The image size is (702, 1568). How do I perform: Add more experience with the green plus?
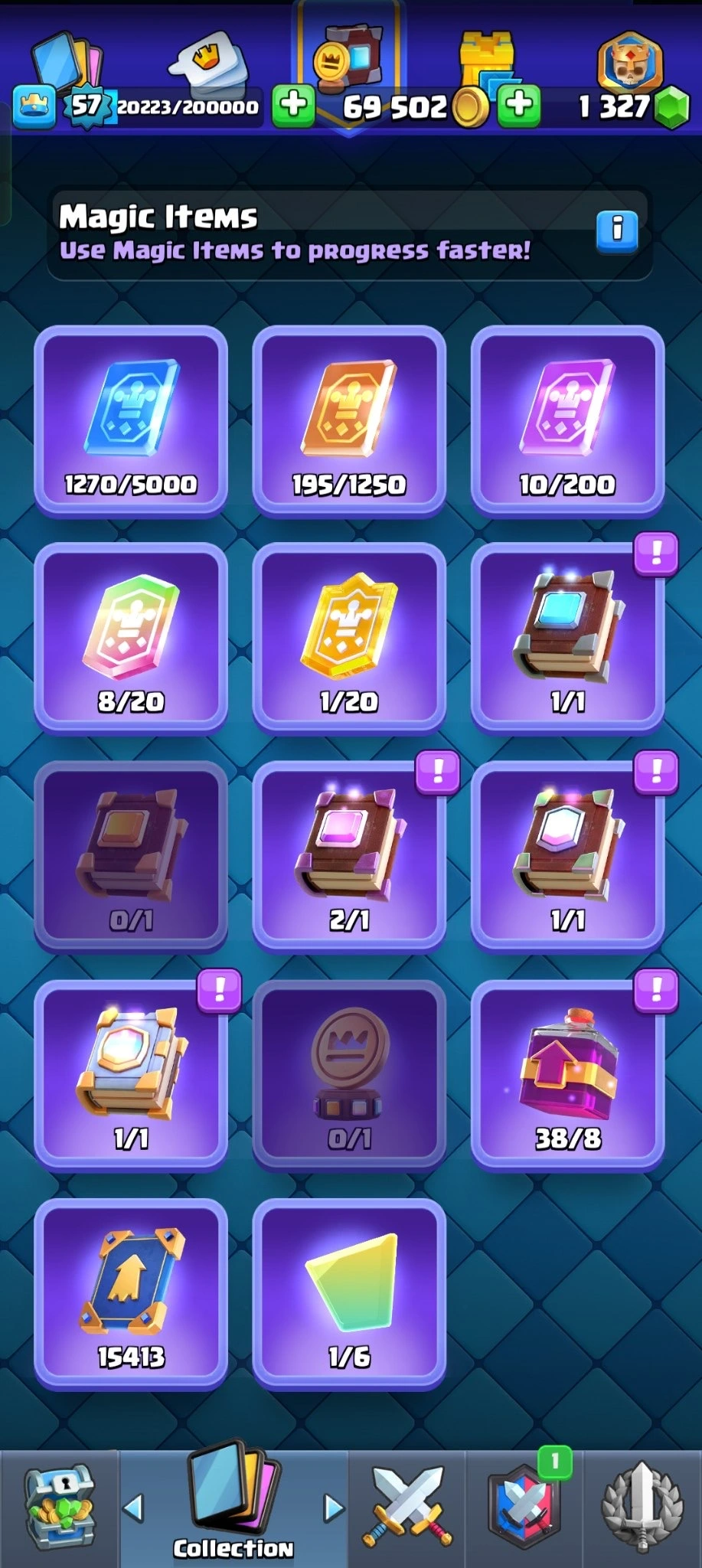click(294, 106)
